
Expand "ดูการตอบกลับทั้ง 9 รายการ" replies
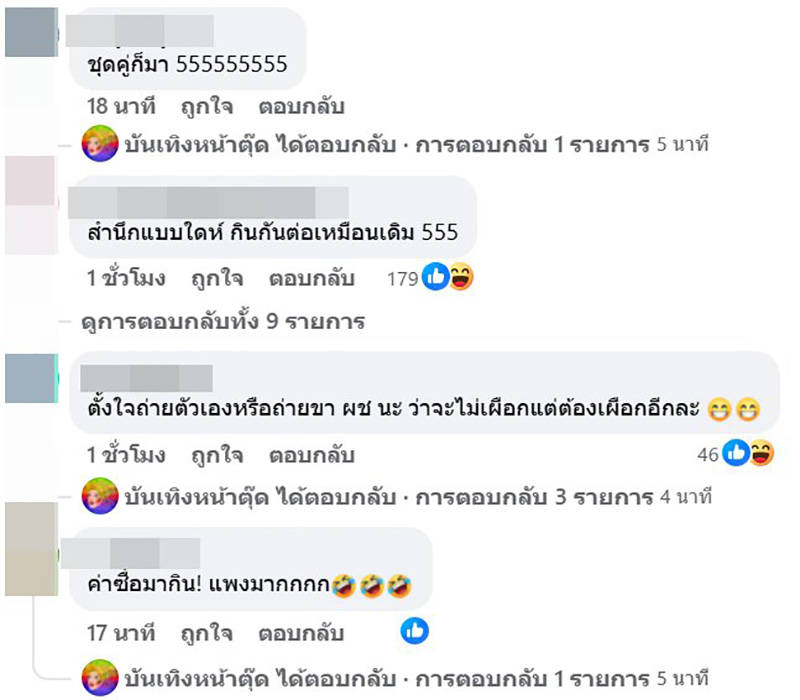225,322
